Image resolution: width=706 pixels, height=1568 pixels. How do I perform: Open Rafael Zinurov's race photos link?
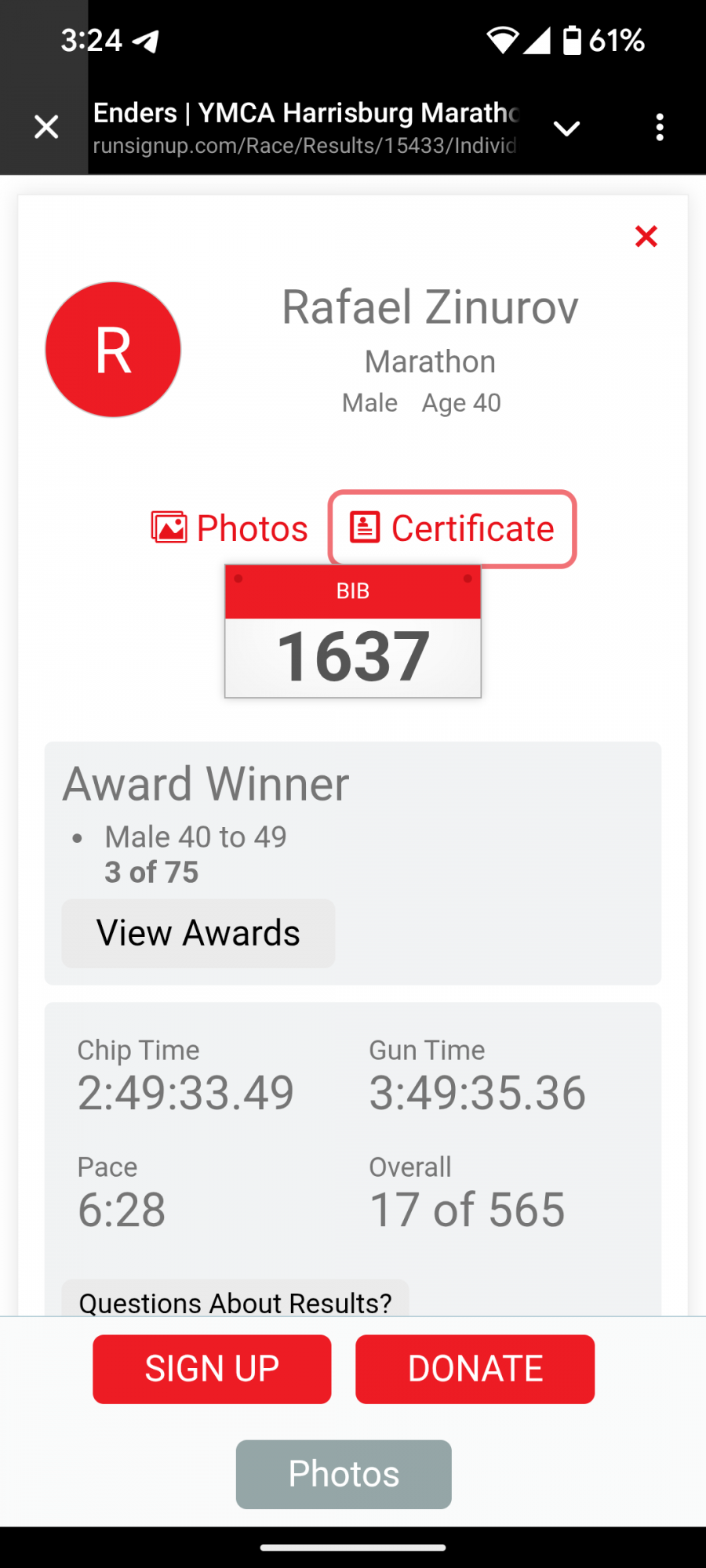point(230,528)
